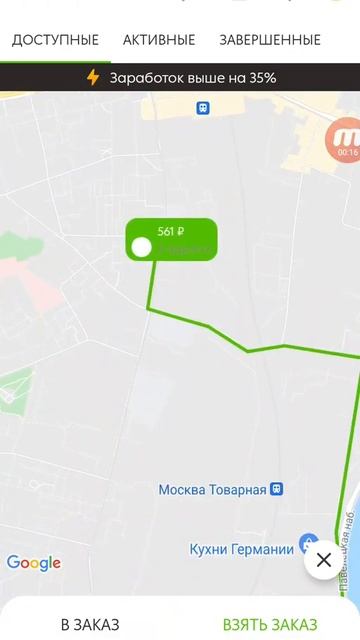
Task: Switch to the Завершенные tab
Action: (270, 40)
